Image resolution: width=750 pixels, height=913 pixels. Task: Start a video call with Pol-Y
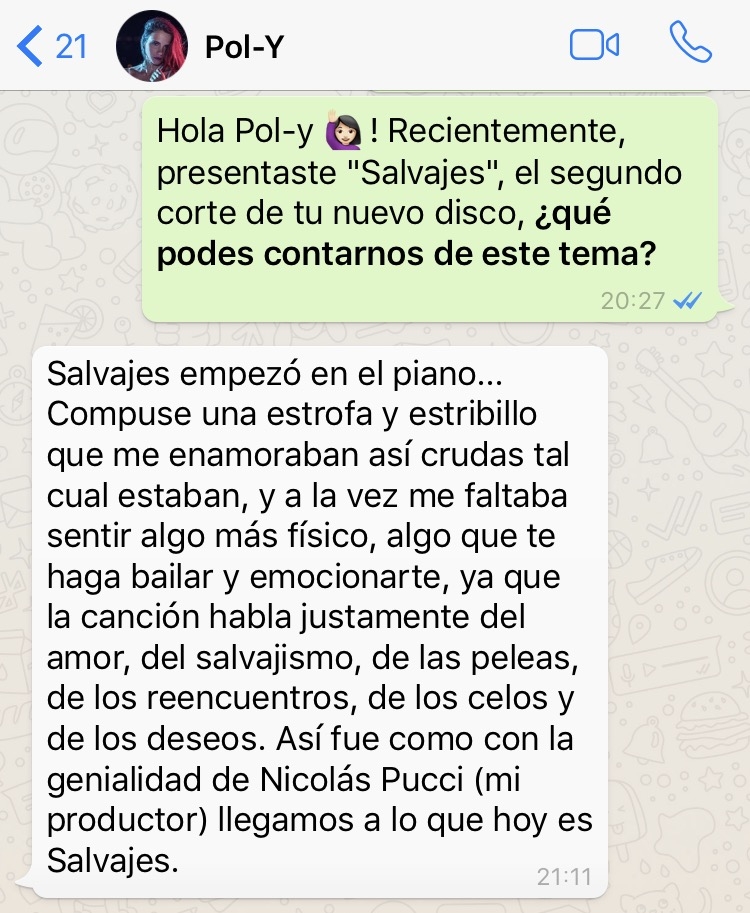(x=594, y=45)
